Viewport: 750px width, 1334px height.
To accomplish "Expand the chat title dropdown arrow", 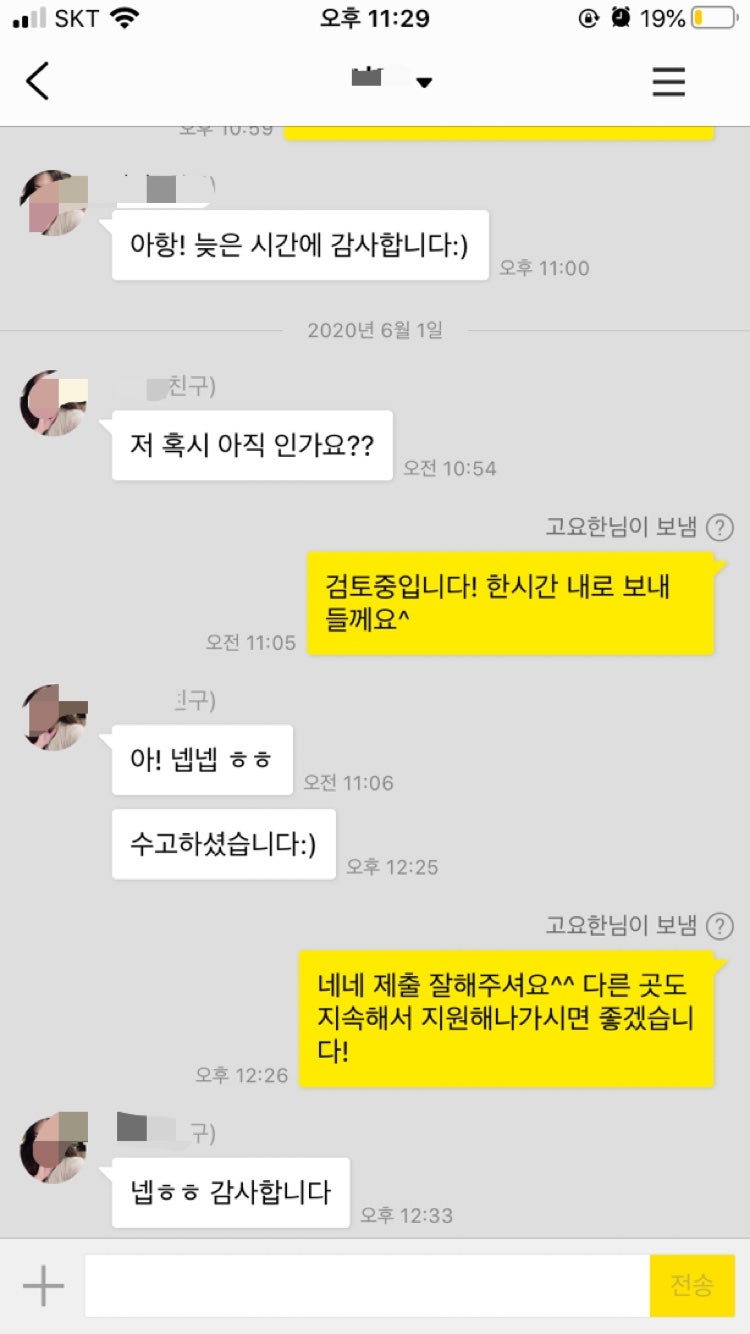I will click(424, 82).
